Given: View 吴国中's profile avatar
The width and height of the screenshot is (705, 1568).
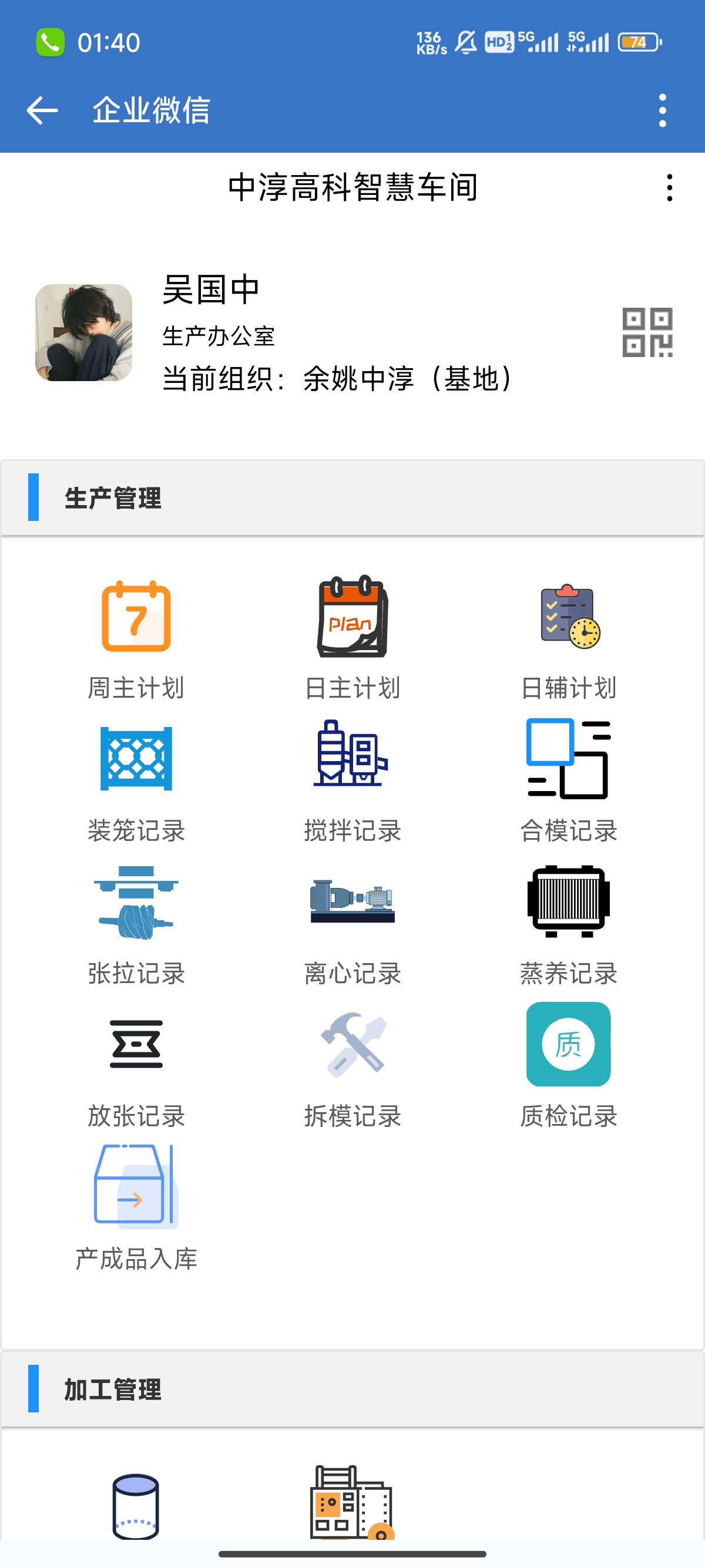Looking at the screenshot, I should pyautogui.click(x=84, y=332).
